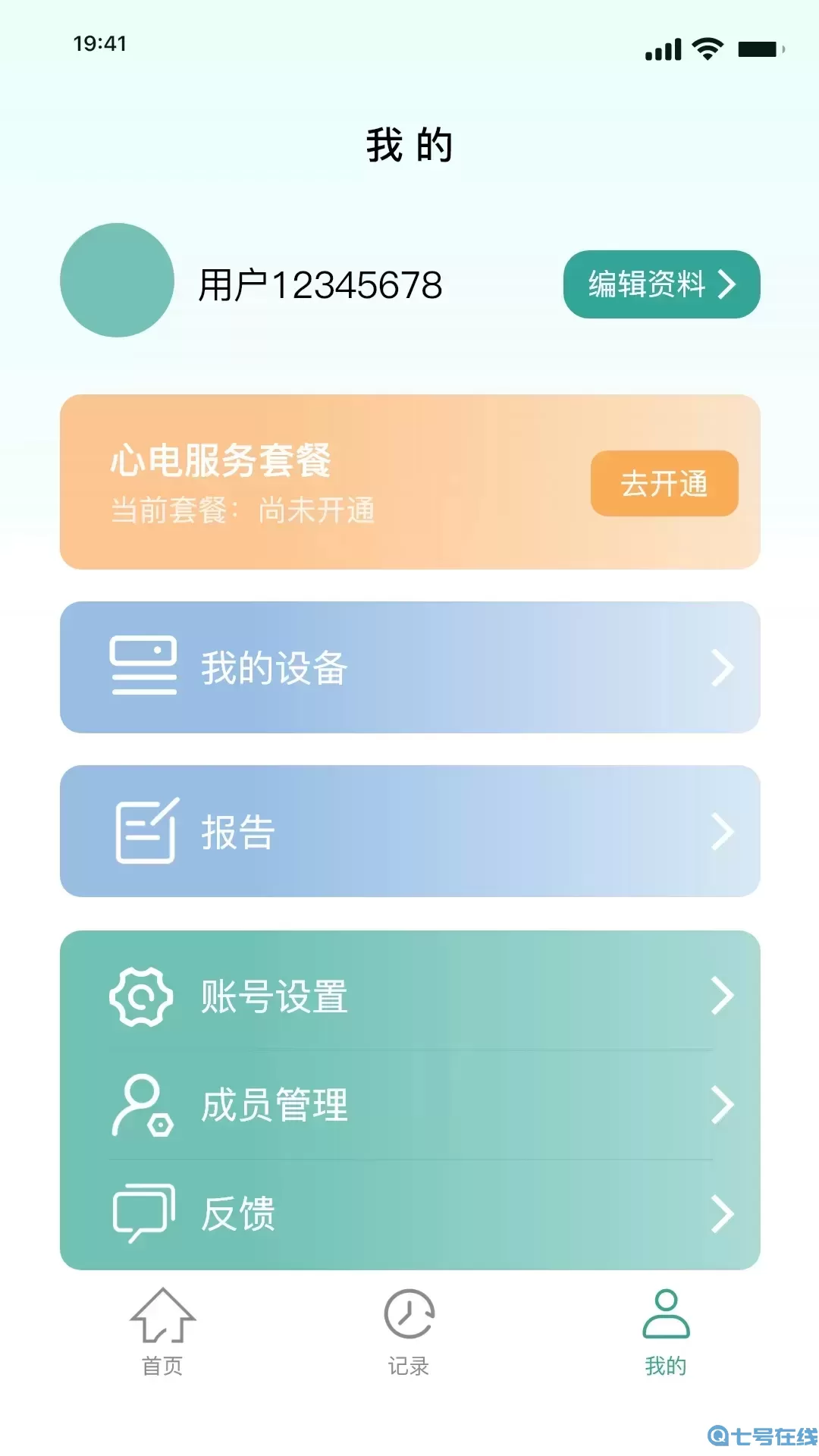Screen dimensions: 819x1456
Task: Tap the clock icon for 记录
Action: tap(409, 1323)
